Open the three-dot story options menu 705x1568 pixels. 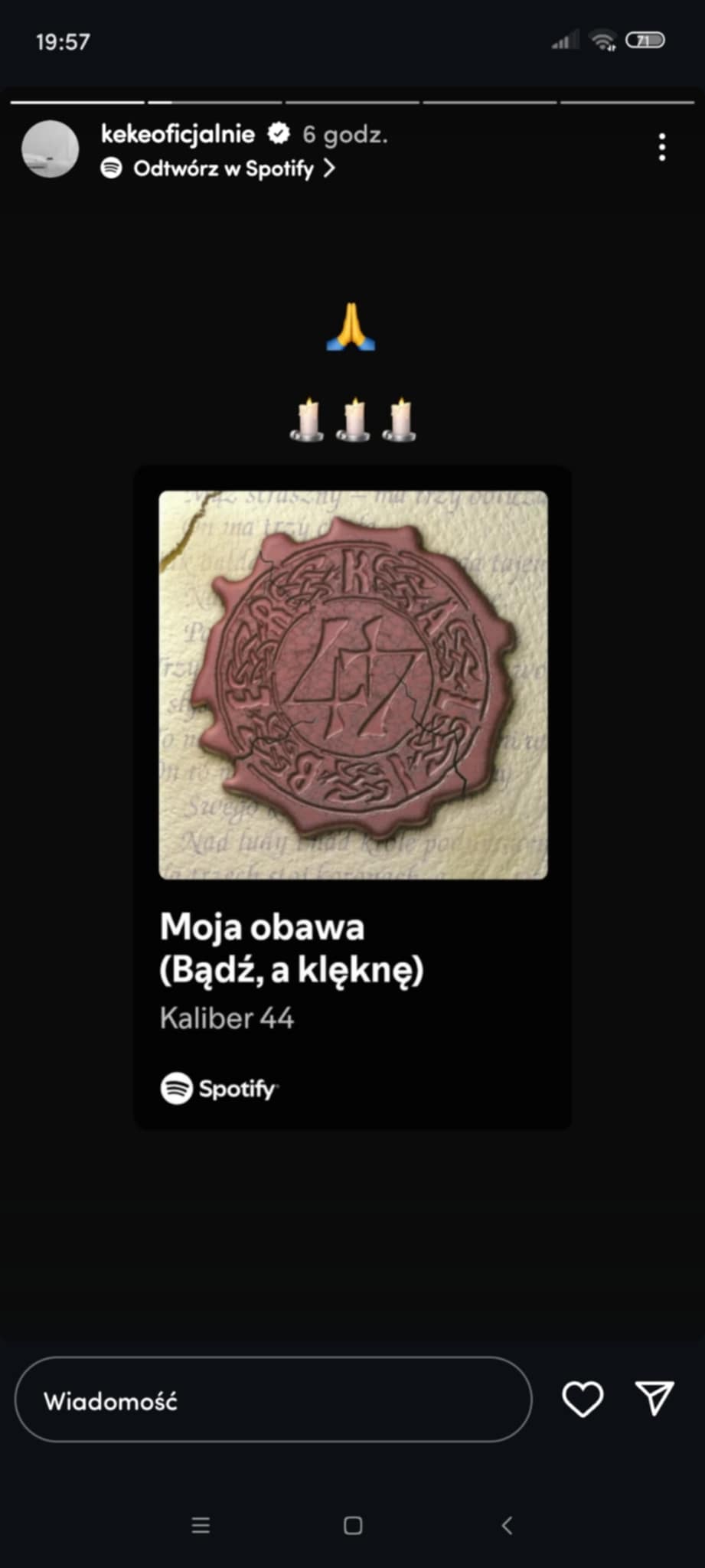coord(662,147)
